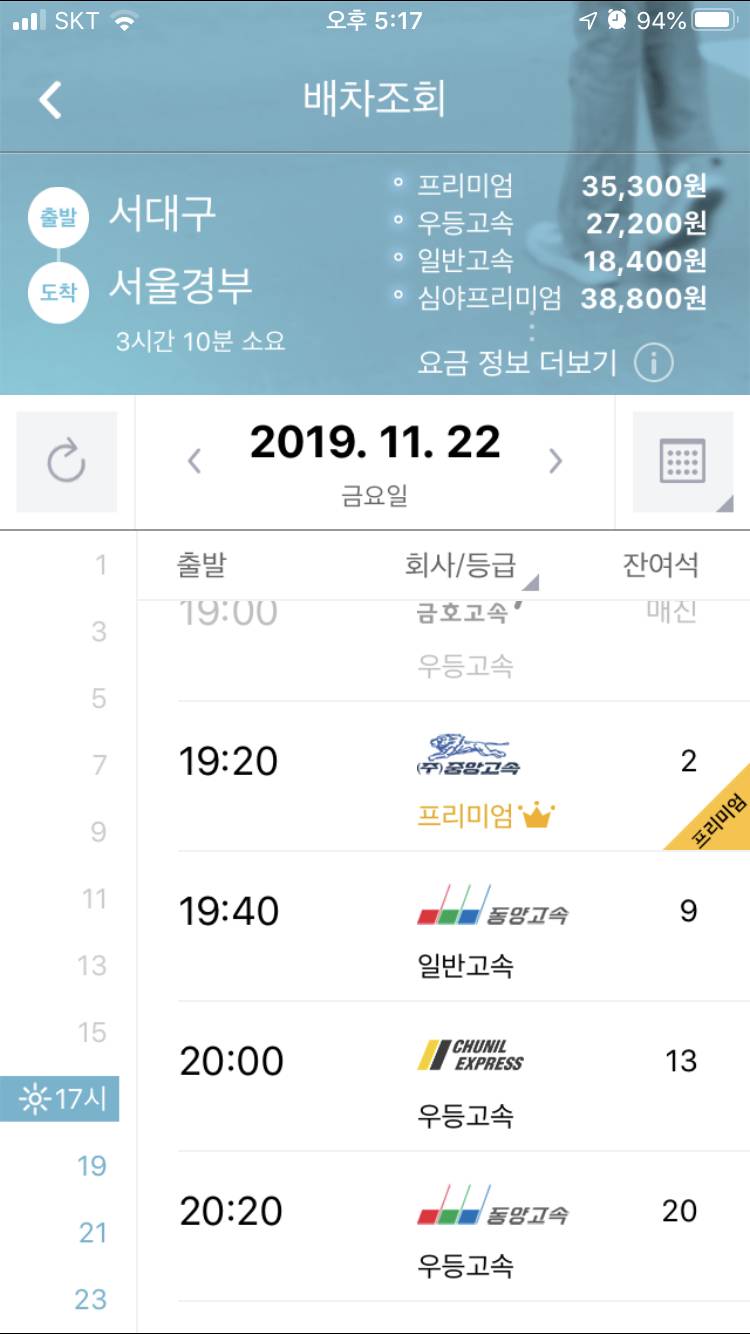This screenshot has height=1334, width=750.
Task: Tap 요금 정보 더보기 to see fare details
Action: pyautogui.click(x=519, y=363)
